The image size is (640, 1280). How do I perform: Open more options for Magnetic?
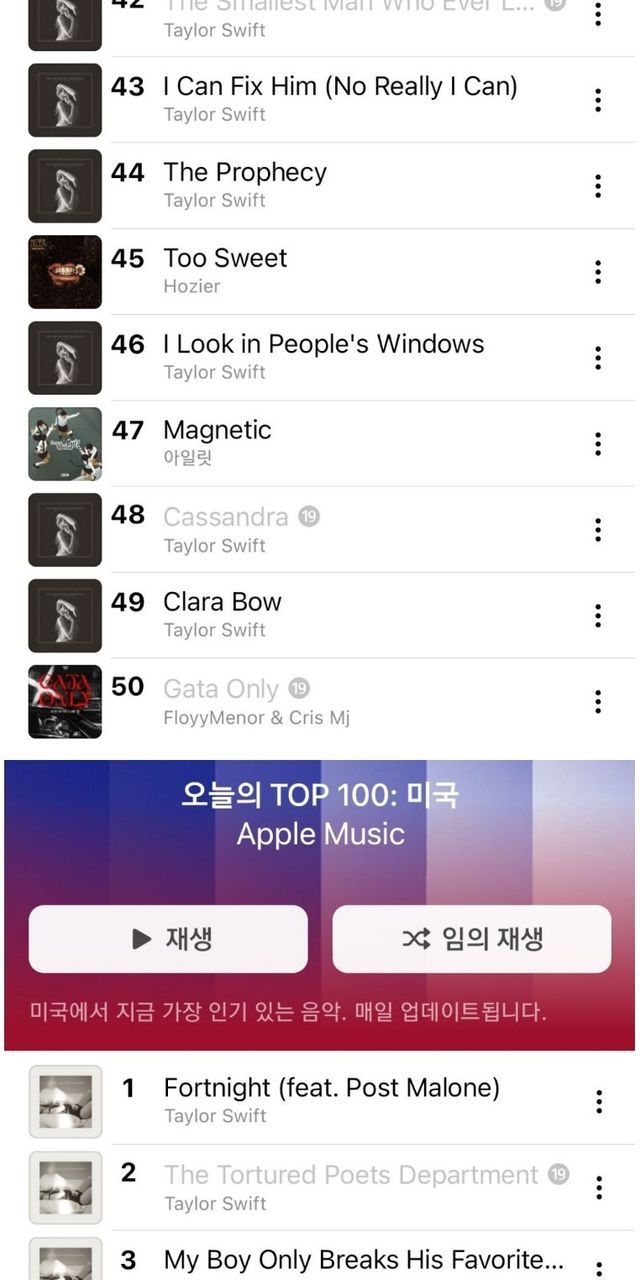(598, 444)
